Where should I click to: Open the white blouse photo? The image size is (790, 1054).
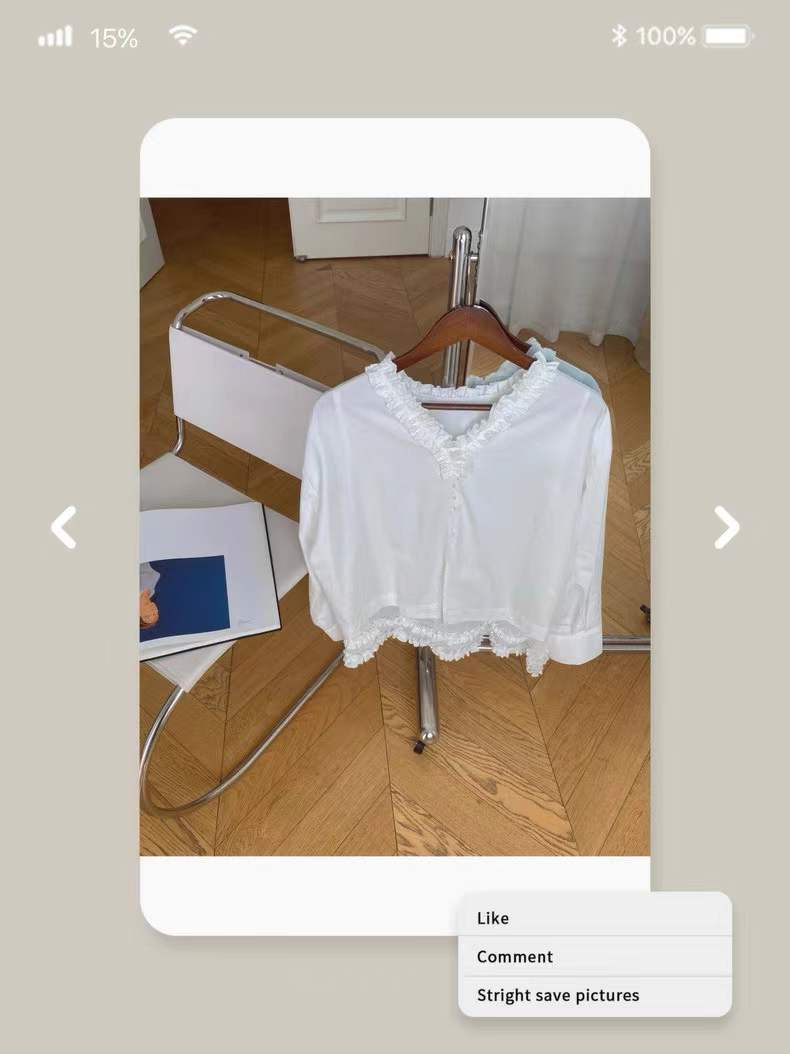pos(394,526)
